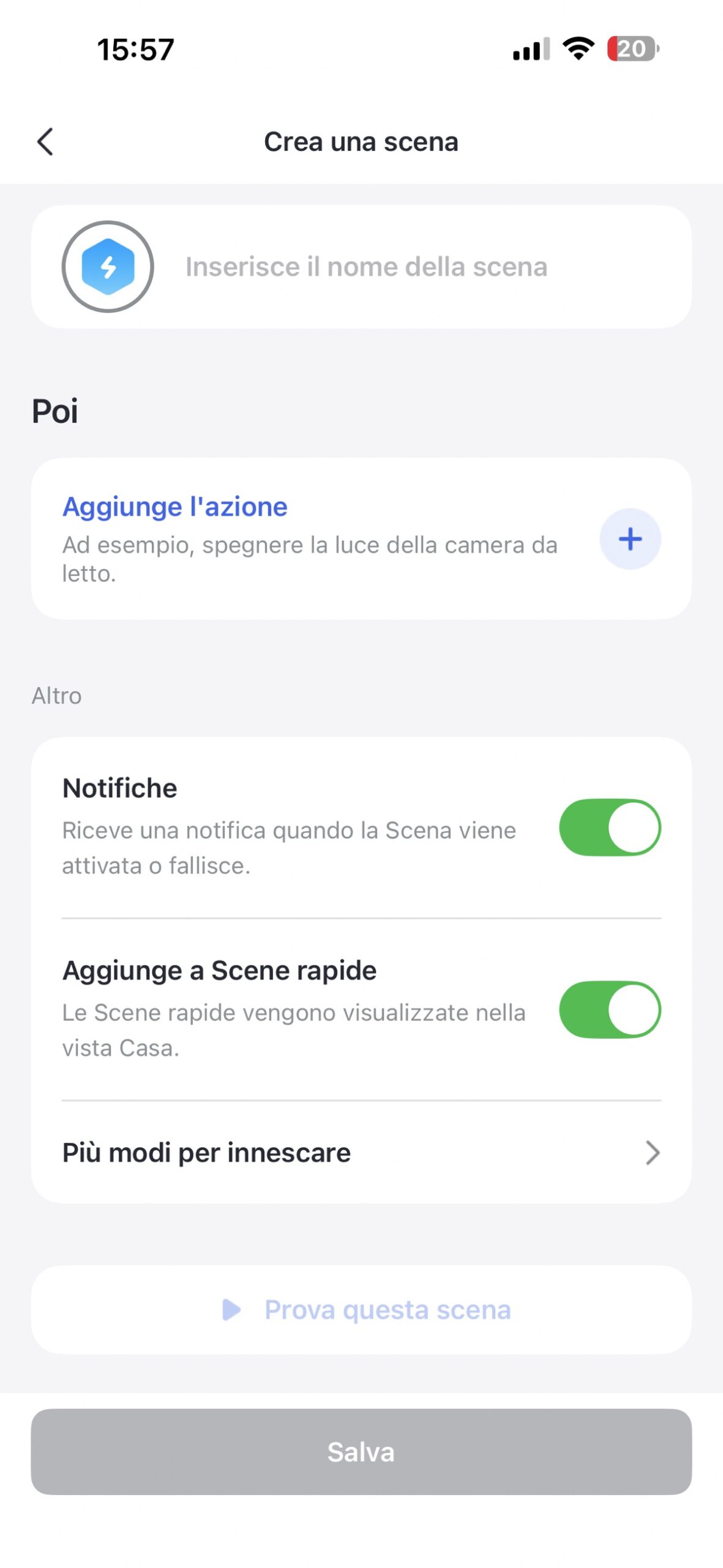Viewport: 723px width, 1568px height.
Task: Disable Aggiunge a Scene rapide
Action: coord(610,1009)
